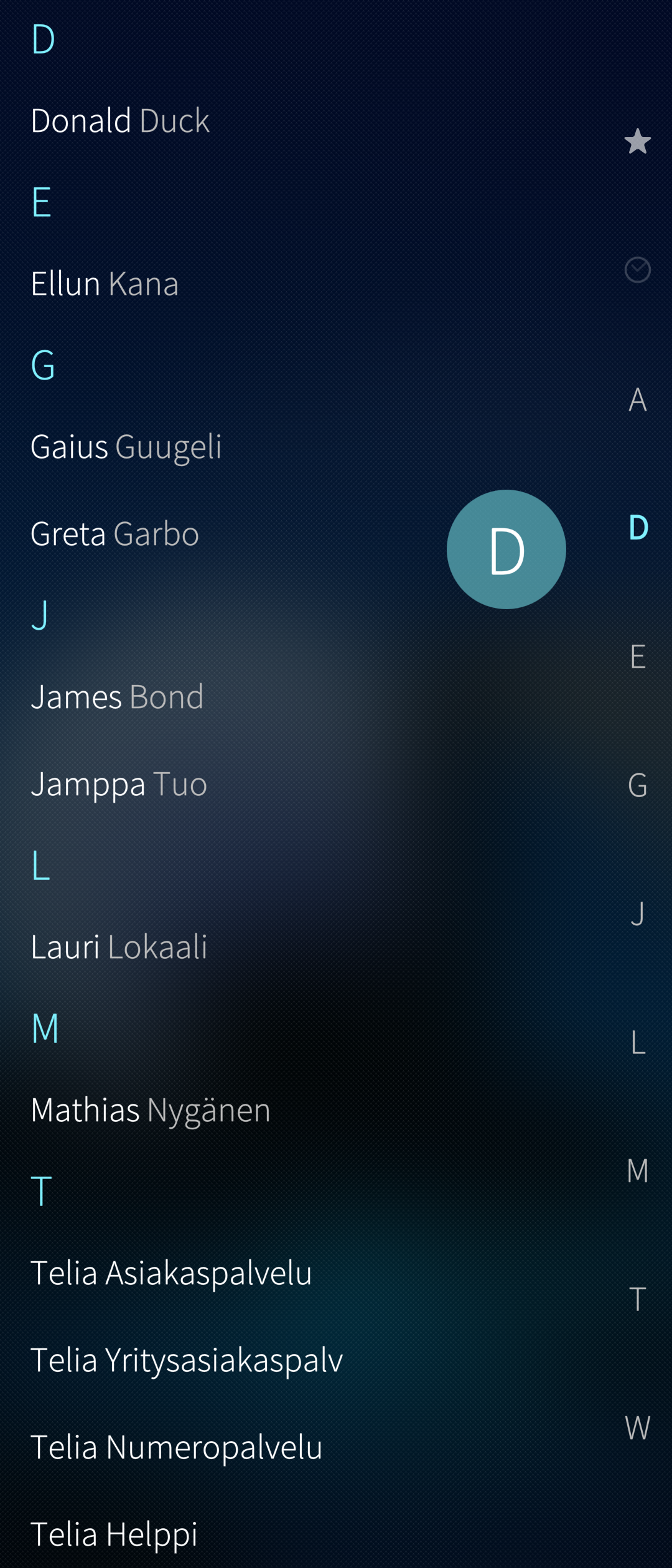672x1568 pixels.
Task: Jump to letter G in the index
Action: [638, 785]
